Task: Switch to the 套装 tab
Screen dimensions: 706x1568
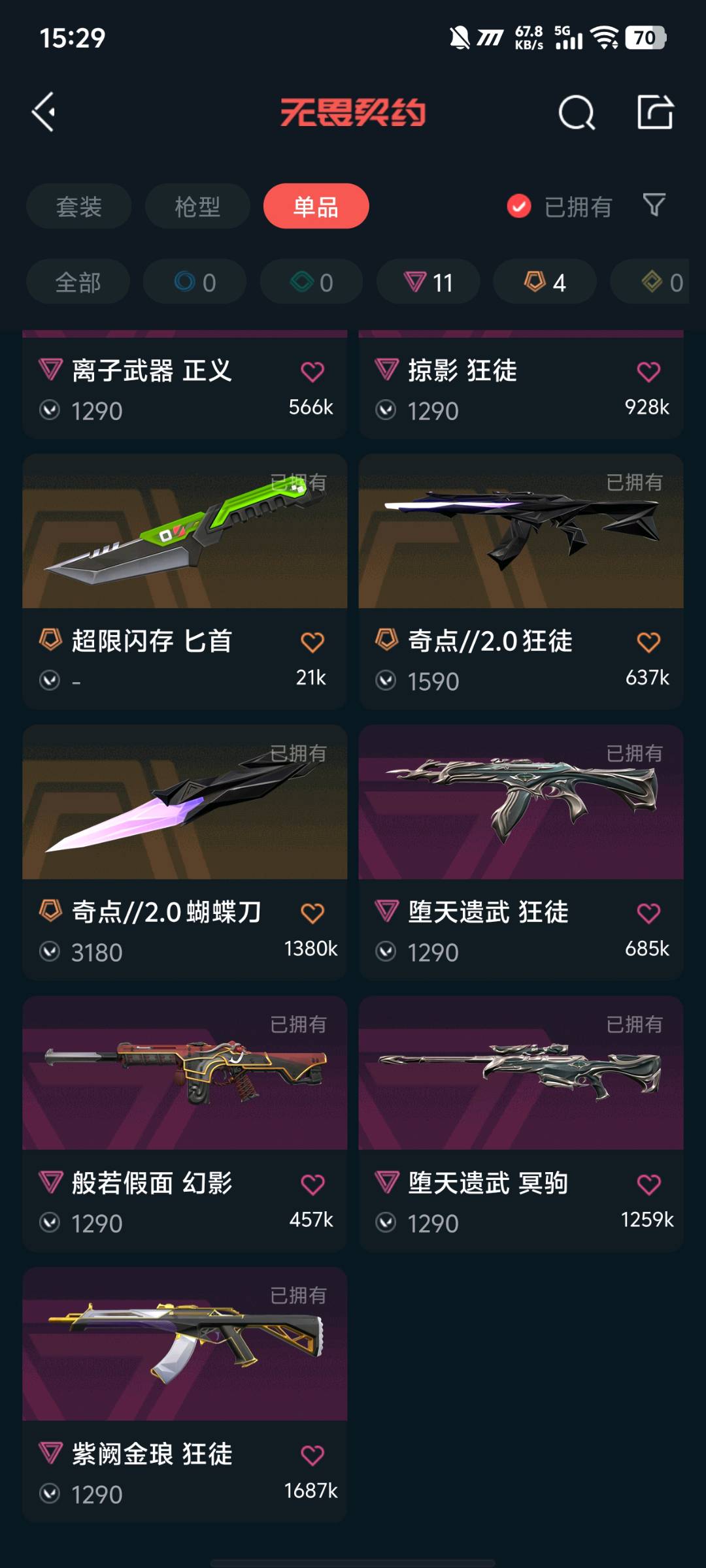Action: [x=78, y=206]
